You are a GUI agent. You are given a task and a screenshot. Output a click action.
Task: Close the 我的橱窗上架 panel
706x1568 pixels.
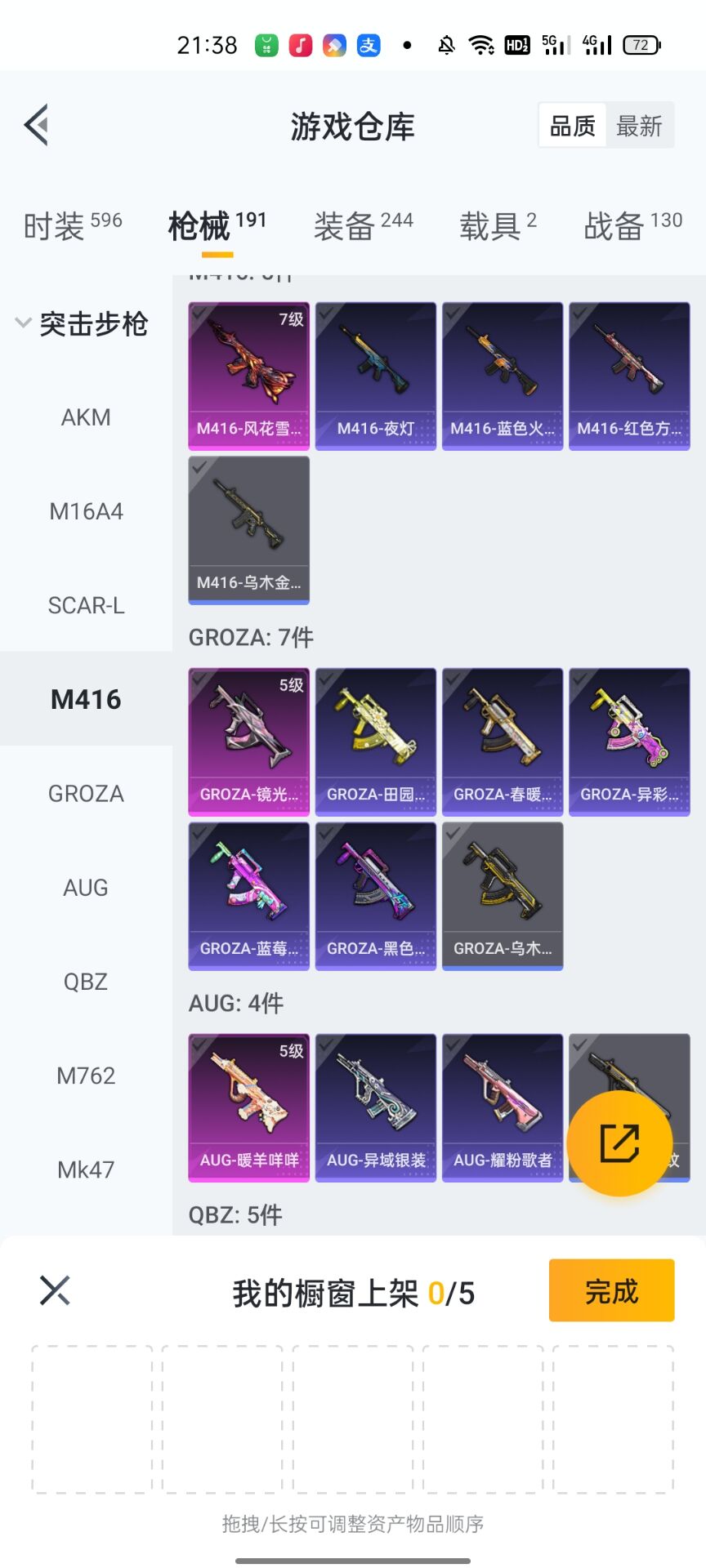tap(55, 1290)
